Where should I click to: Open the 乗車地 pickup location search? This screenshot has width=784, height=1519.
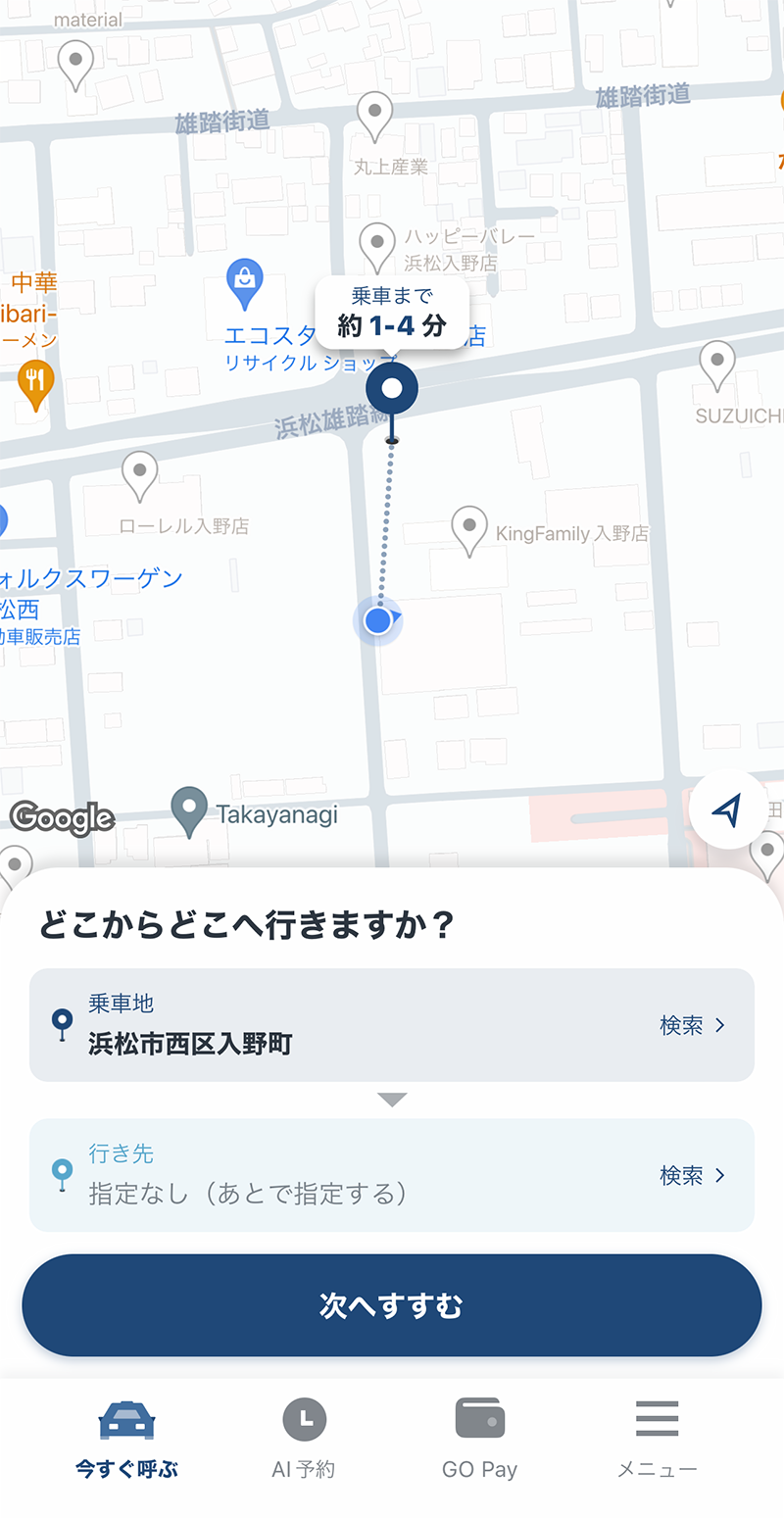pyautogui.click(x=392, y=1025)
